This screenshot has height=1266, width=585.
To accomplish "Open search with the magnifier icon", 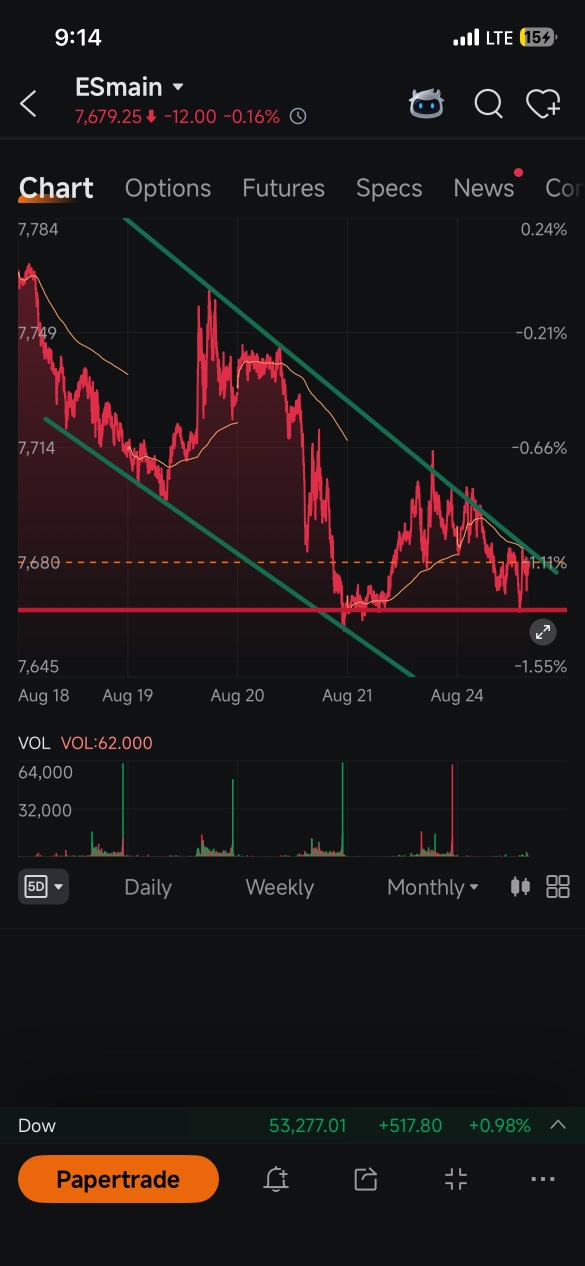I will (488, 103).
